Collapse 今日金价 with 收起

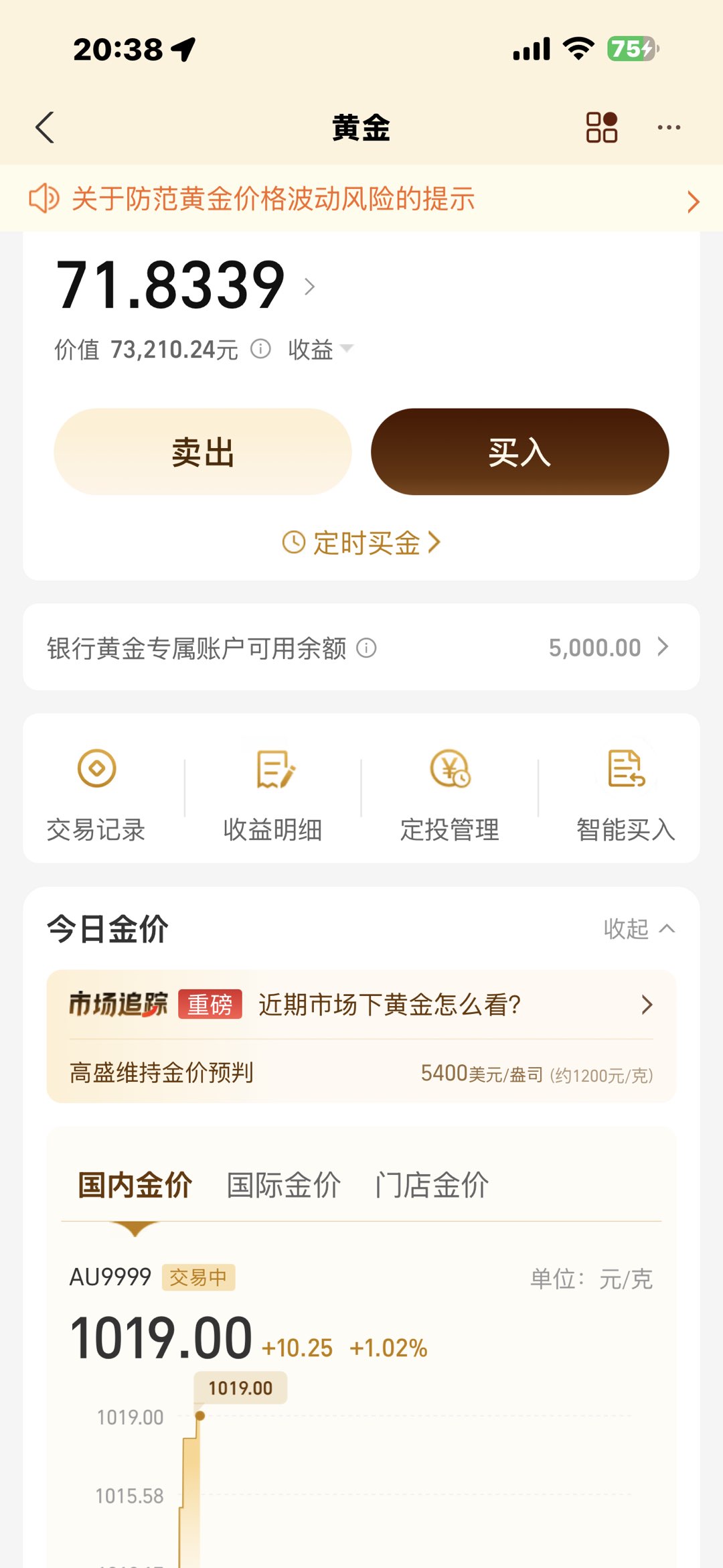point(639,929)
